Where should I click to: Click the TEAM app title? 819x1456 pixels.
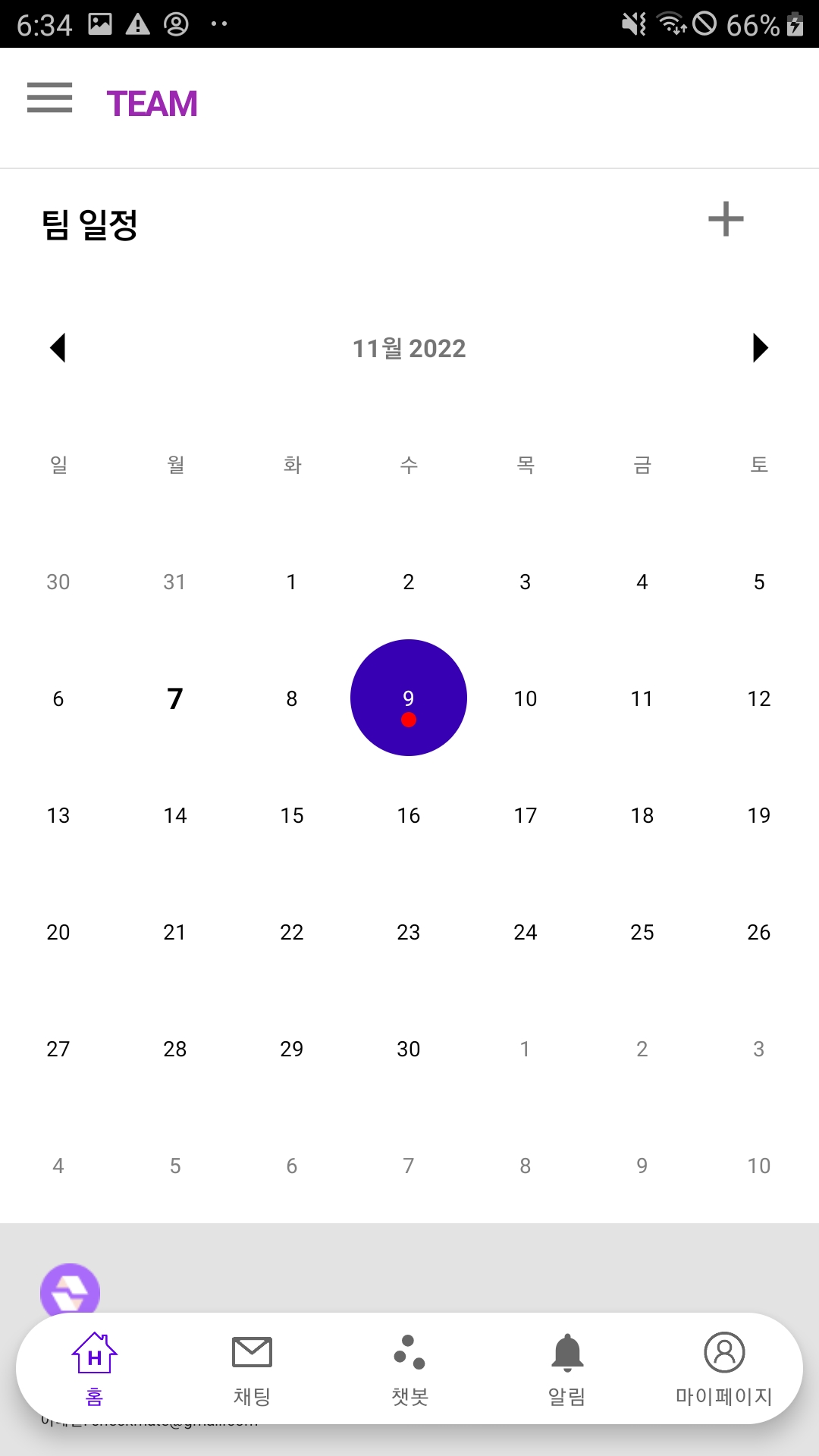152,103
